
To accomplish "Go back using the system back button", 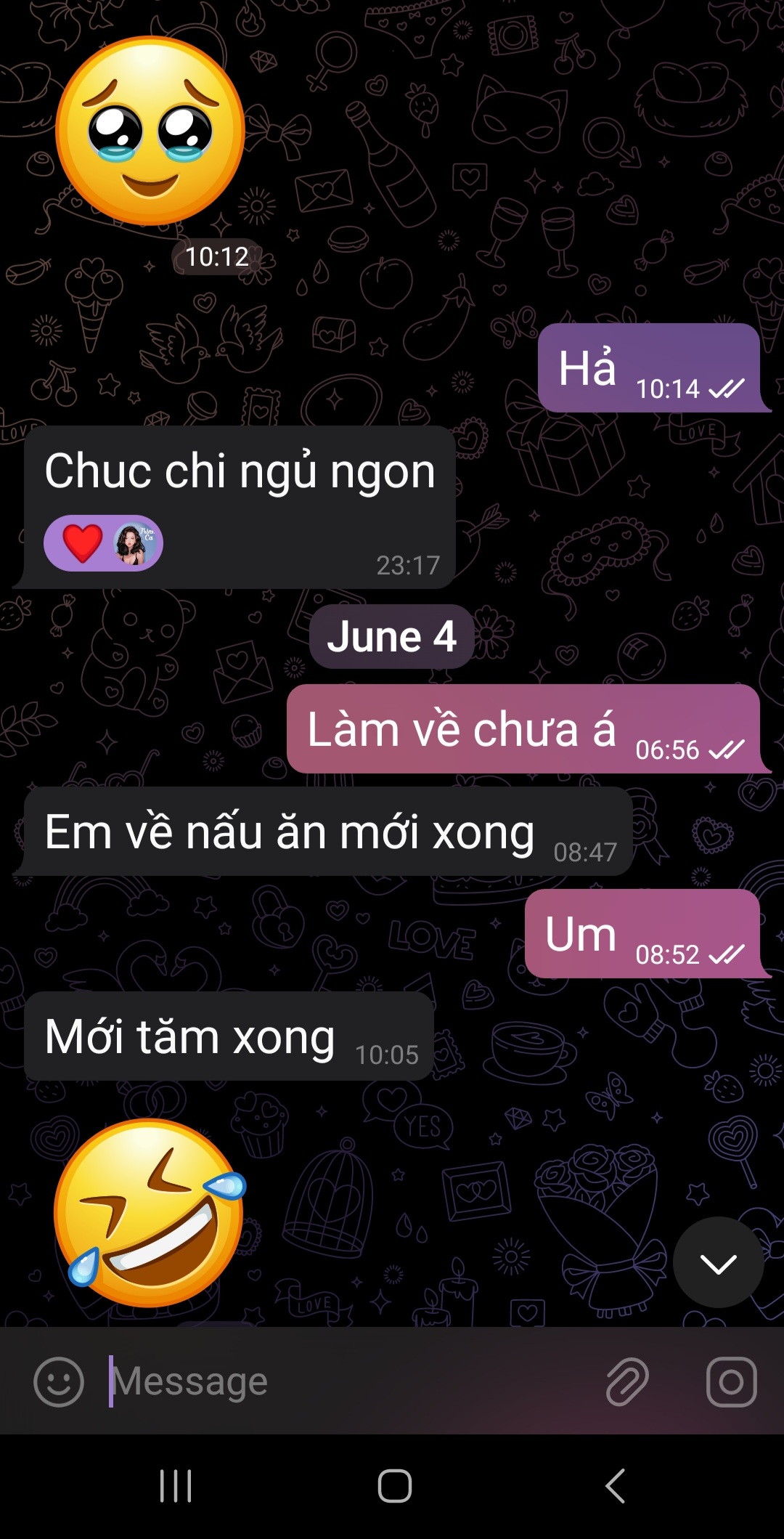I will (616, 1485).
